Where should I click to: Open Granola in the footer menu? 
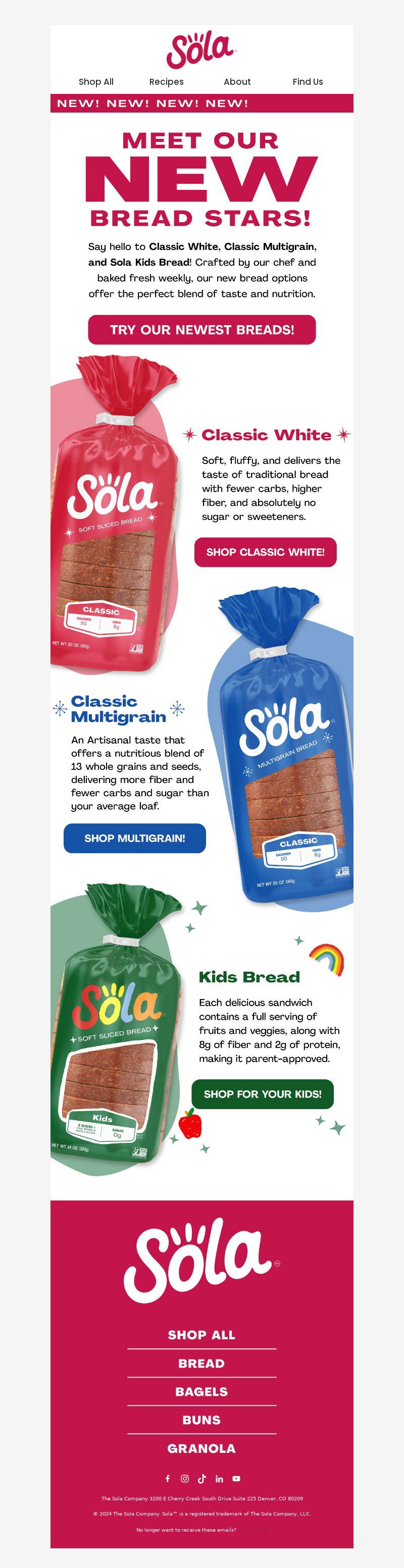[x=201, y=1448]
